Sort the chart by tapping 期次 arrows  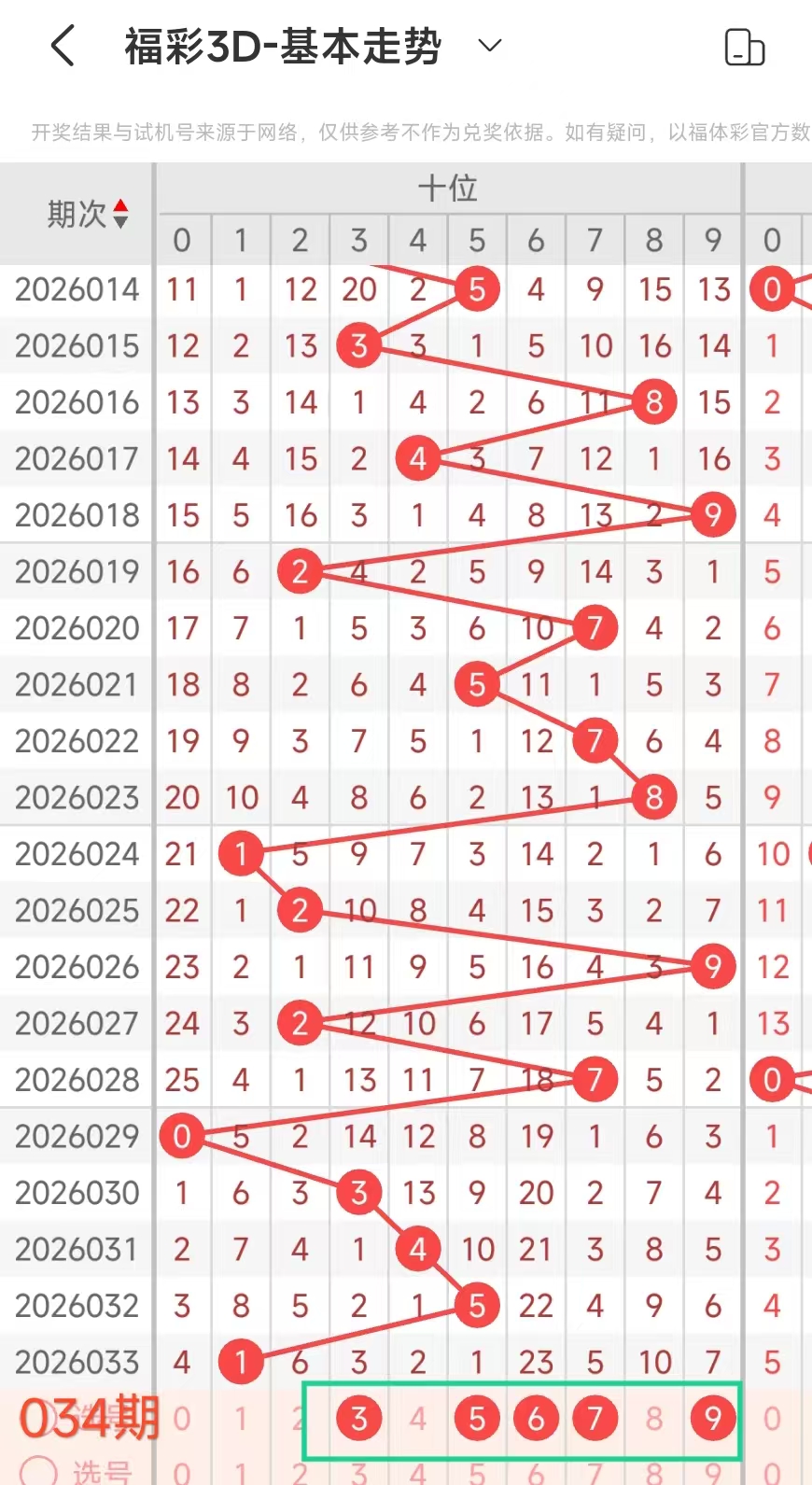pyautogui.click(x=119, y=214)
